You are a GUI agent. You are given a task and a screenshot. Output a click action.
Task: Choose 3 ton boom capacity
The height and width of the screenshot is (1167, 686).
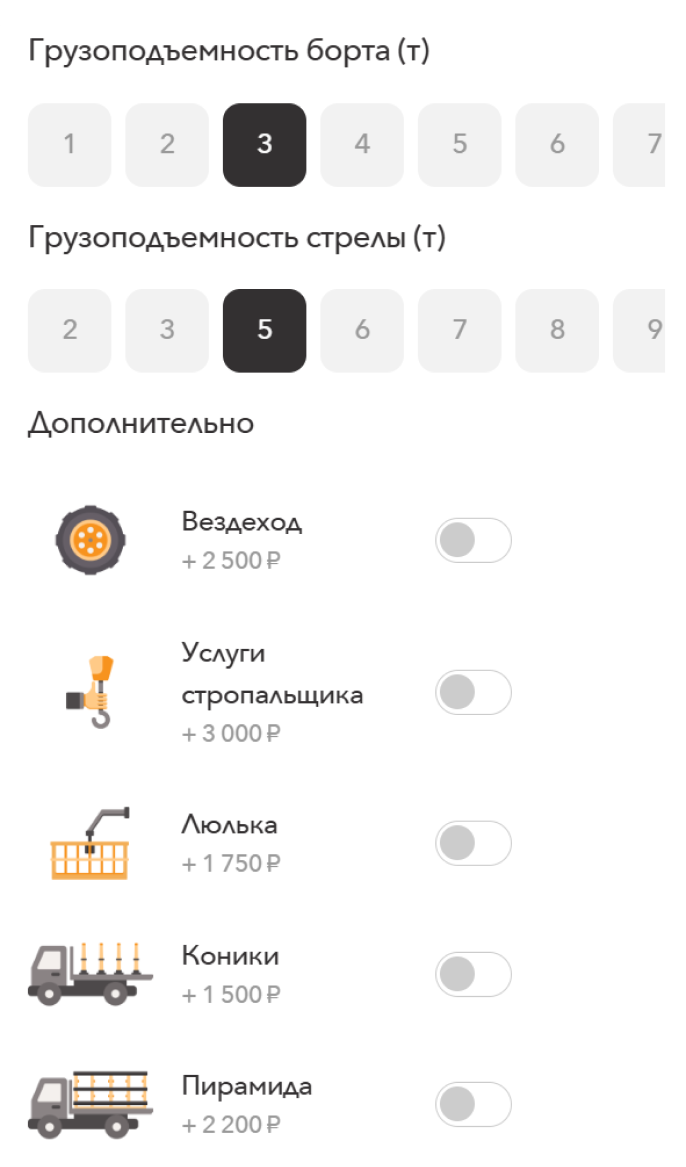167,331
